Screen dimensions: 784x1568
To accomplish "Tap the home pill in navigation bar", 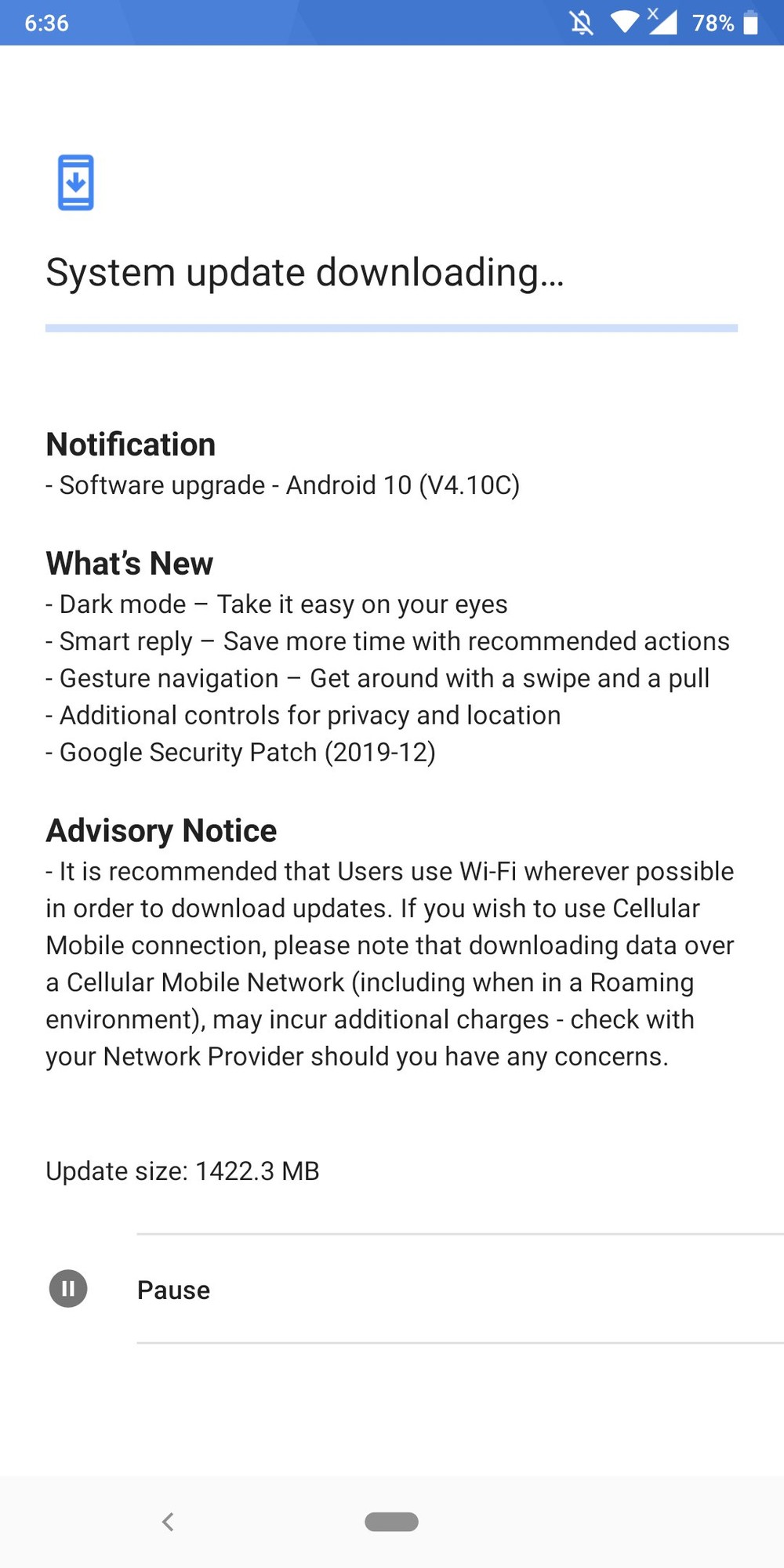I will [x=391, y=1522].
